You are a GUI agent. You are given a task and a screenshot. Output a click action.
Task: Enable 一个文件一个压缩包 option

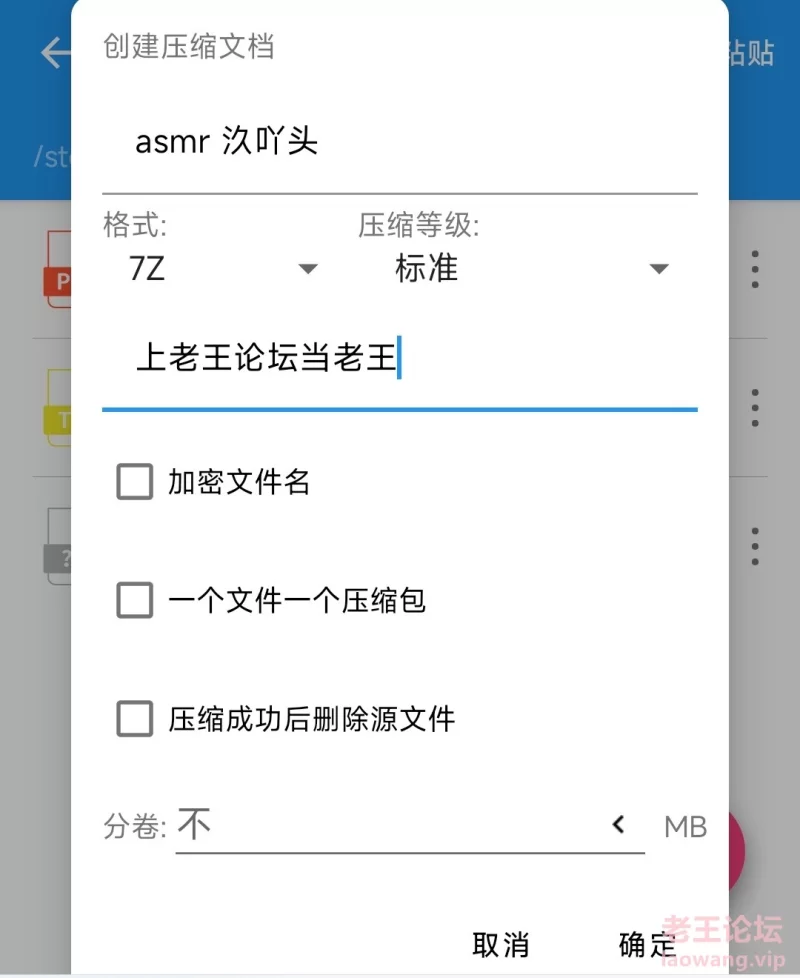point(135,601)
